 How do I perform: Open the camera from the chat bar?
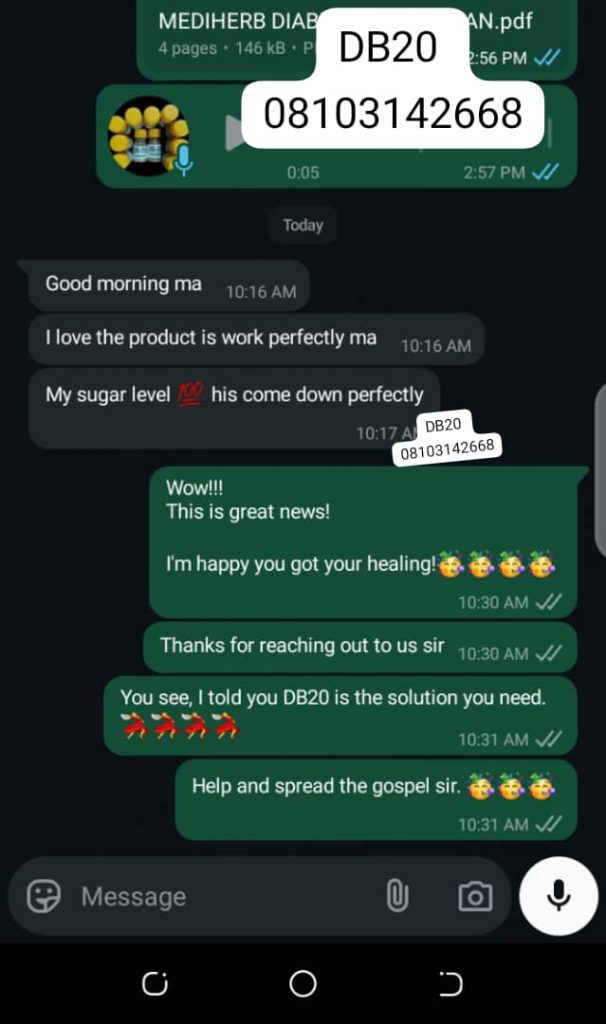coord(475,896)
